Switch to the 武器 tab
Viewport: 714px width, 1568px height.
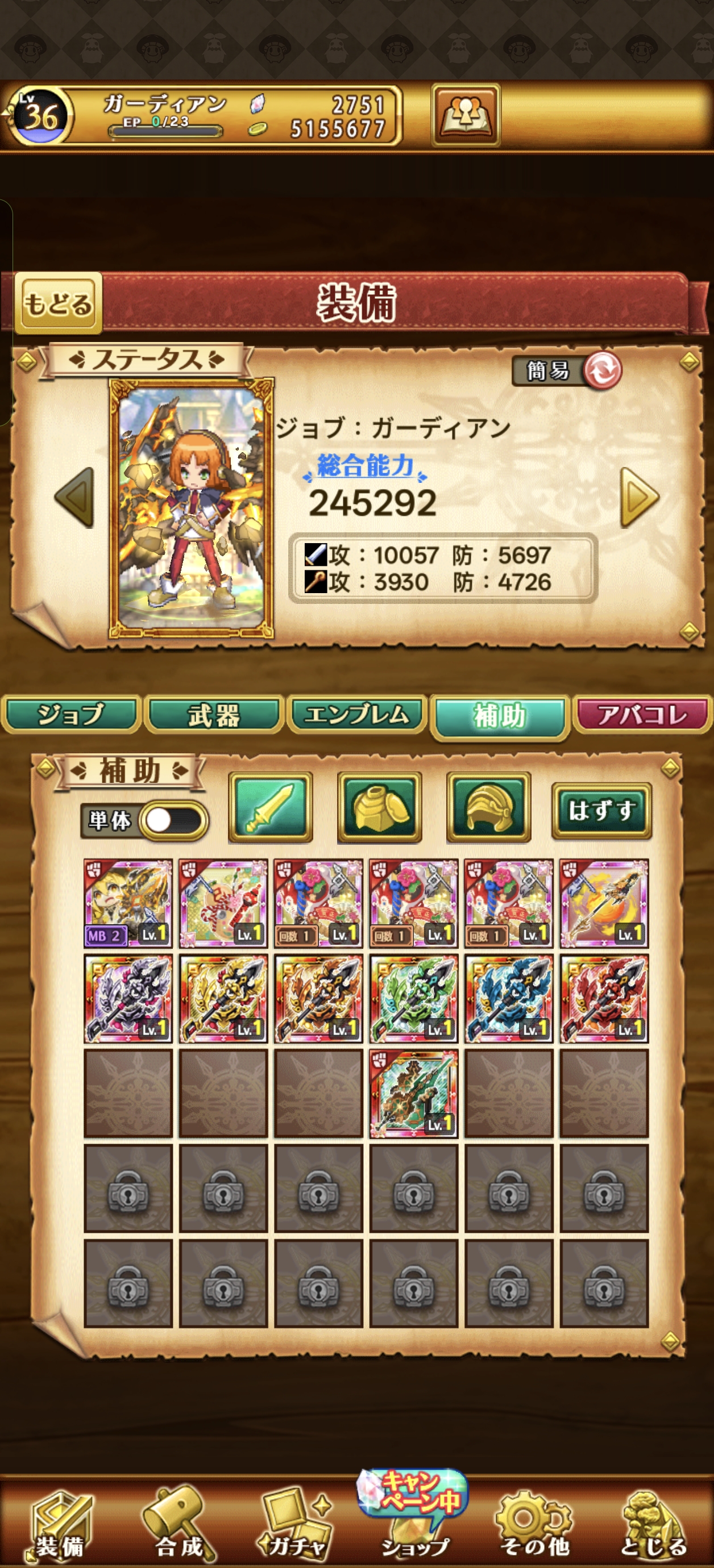click(x=214, y=715)
